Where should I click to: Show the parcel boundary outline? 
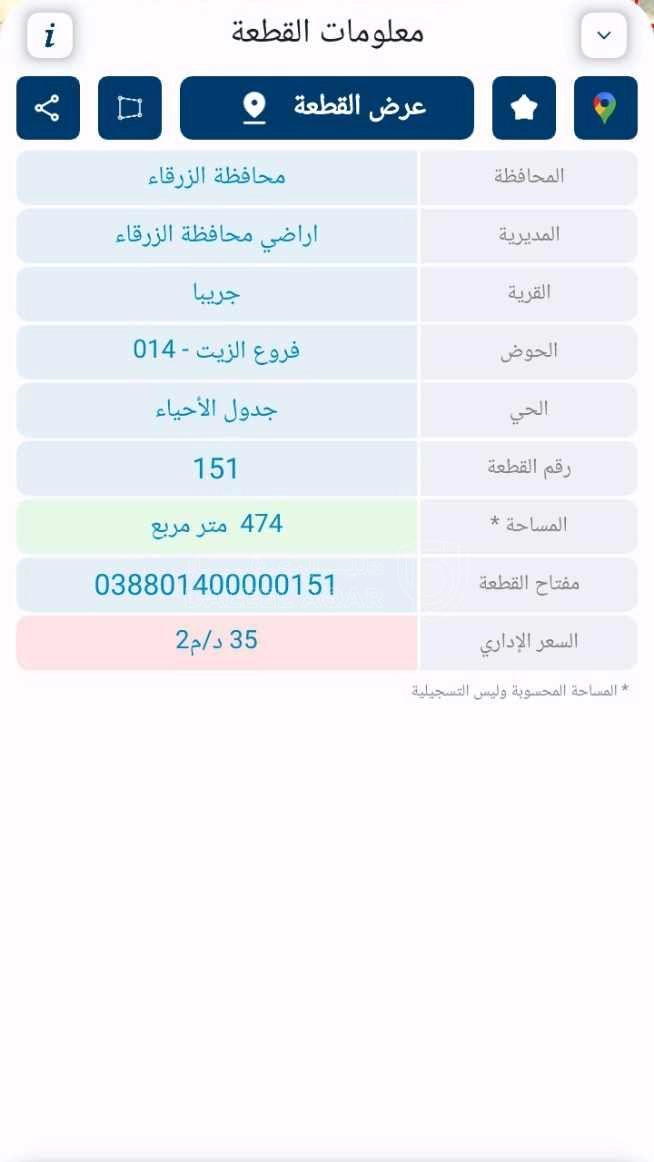pos(130,107)
